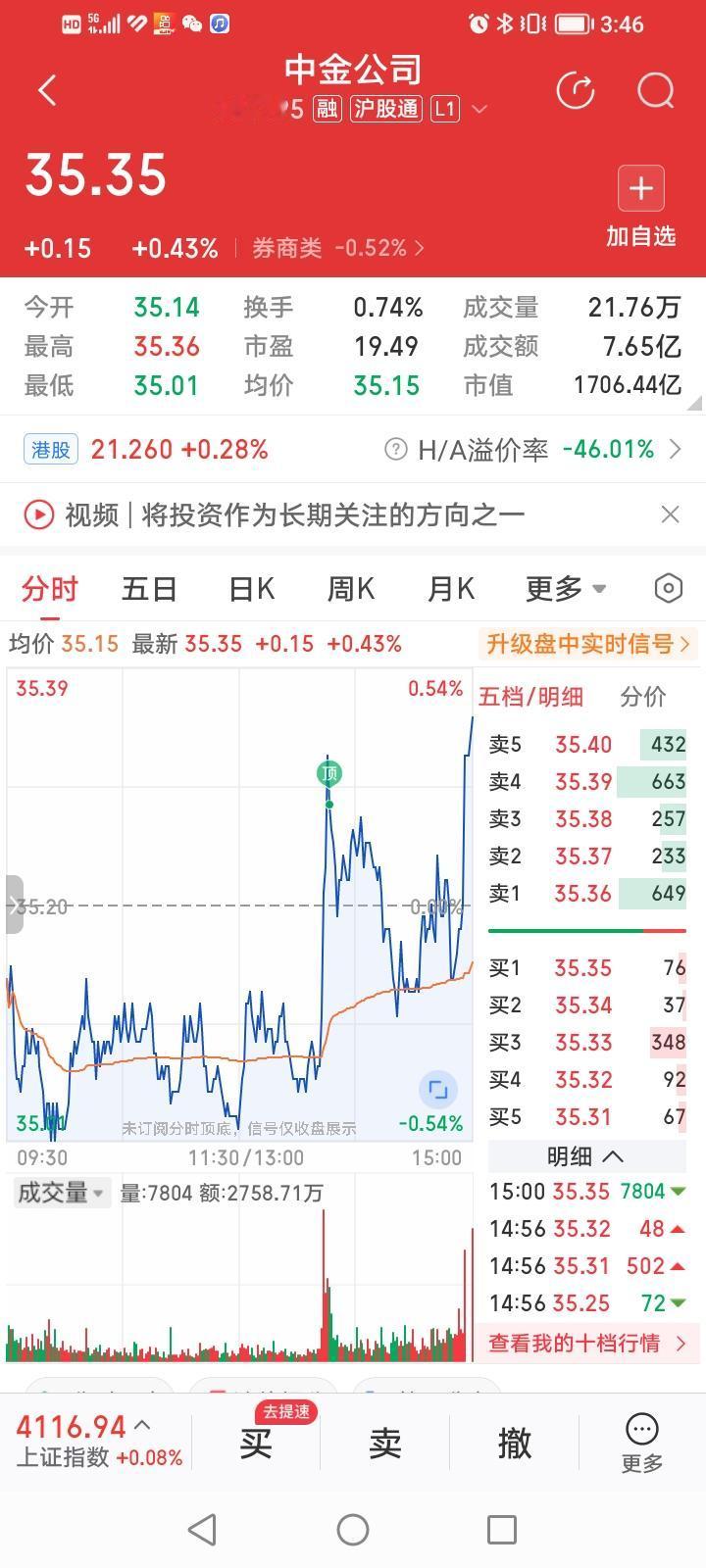Add 中金公司 to watchlist via 加自选 plus

point(641,188)
